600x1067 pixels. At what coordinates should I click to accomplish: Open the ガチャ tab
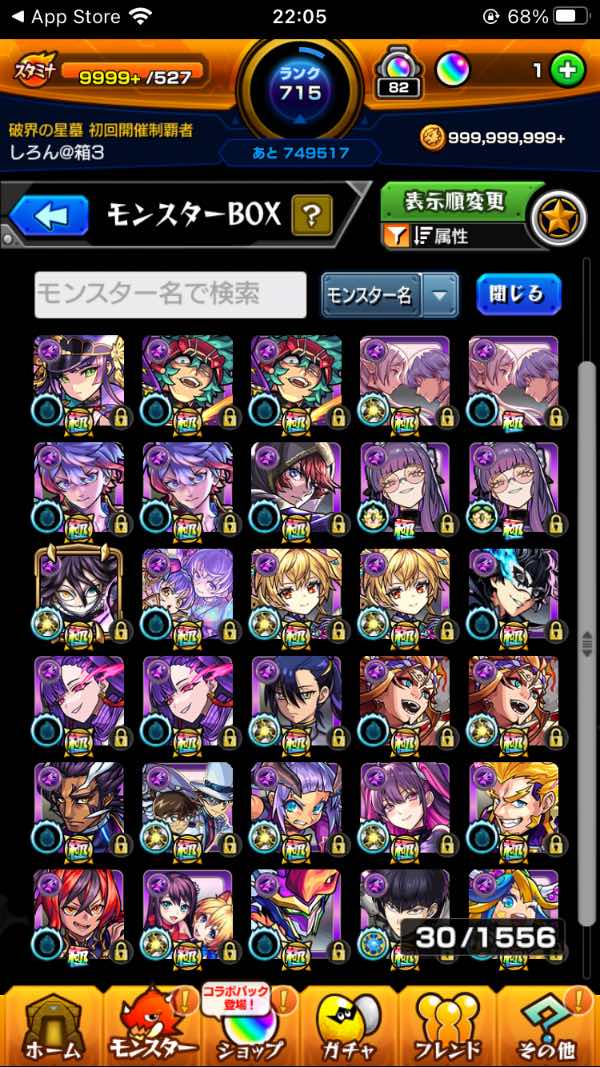[350, 1026]
